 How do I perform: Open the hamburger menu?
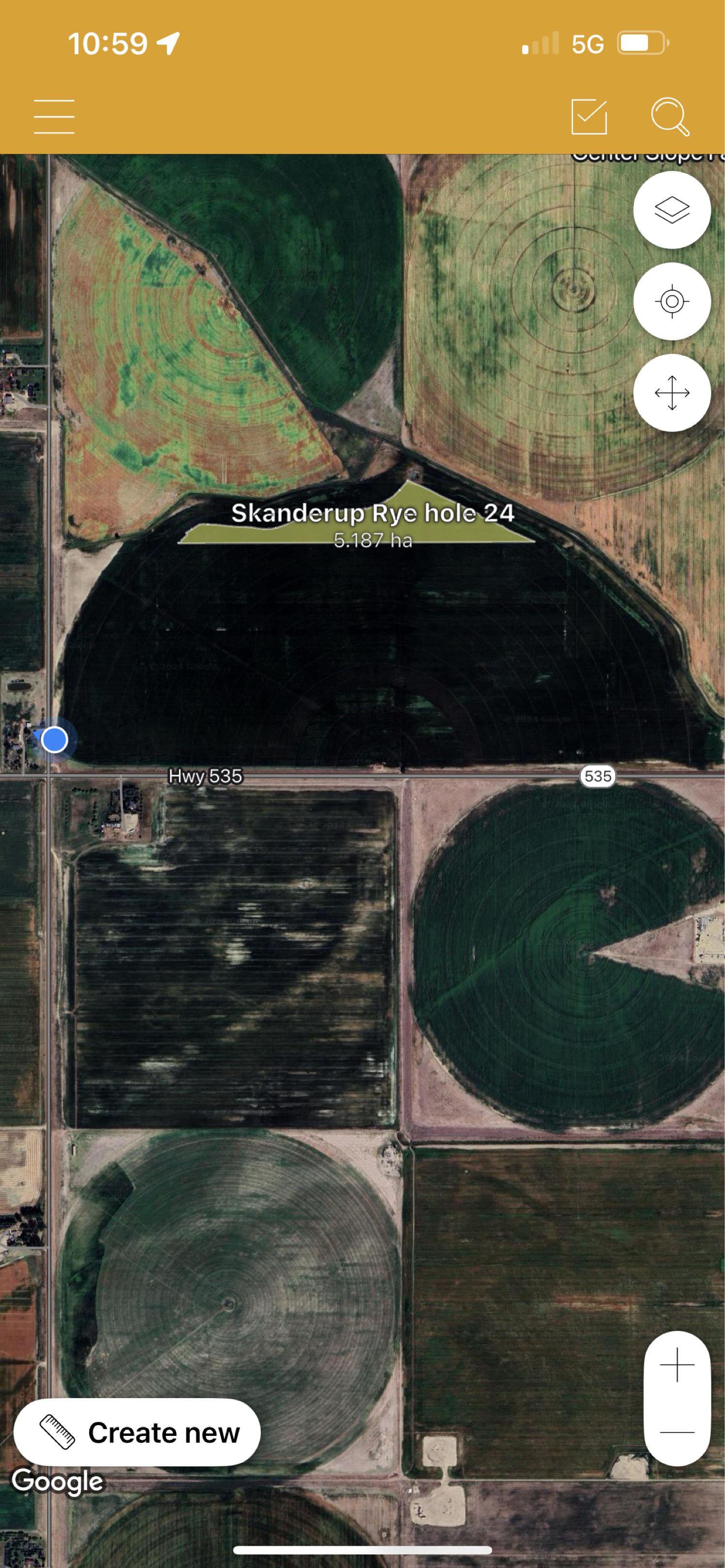[54, 116]
